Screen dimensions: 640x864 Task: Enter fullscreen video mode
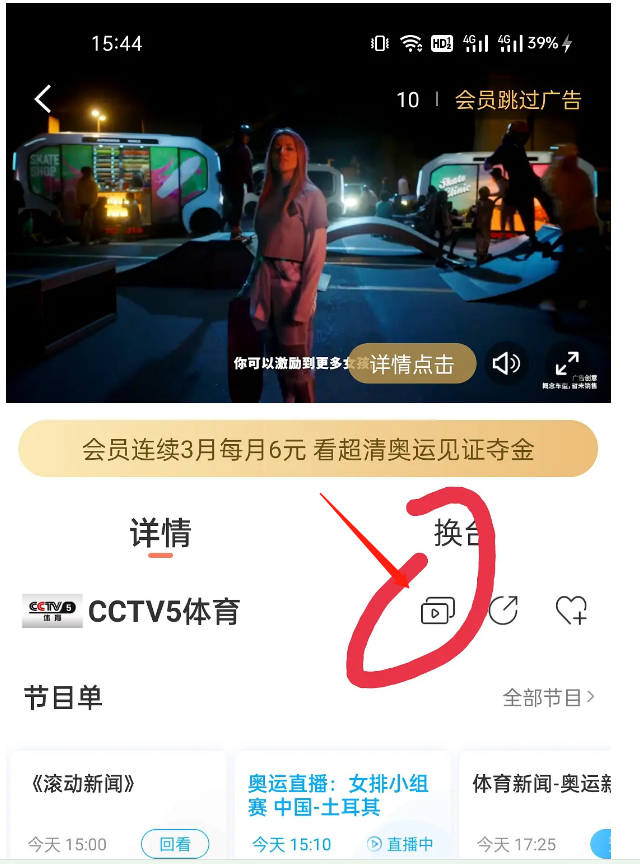pos(567,364)
